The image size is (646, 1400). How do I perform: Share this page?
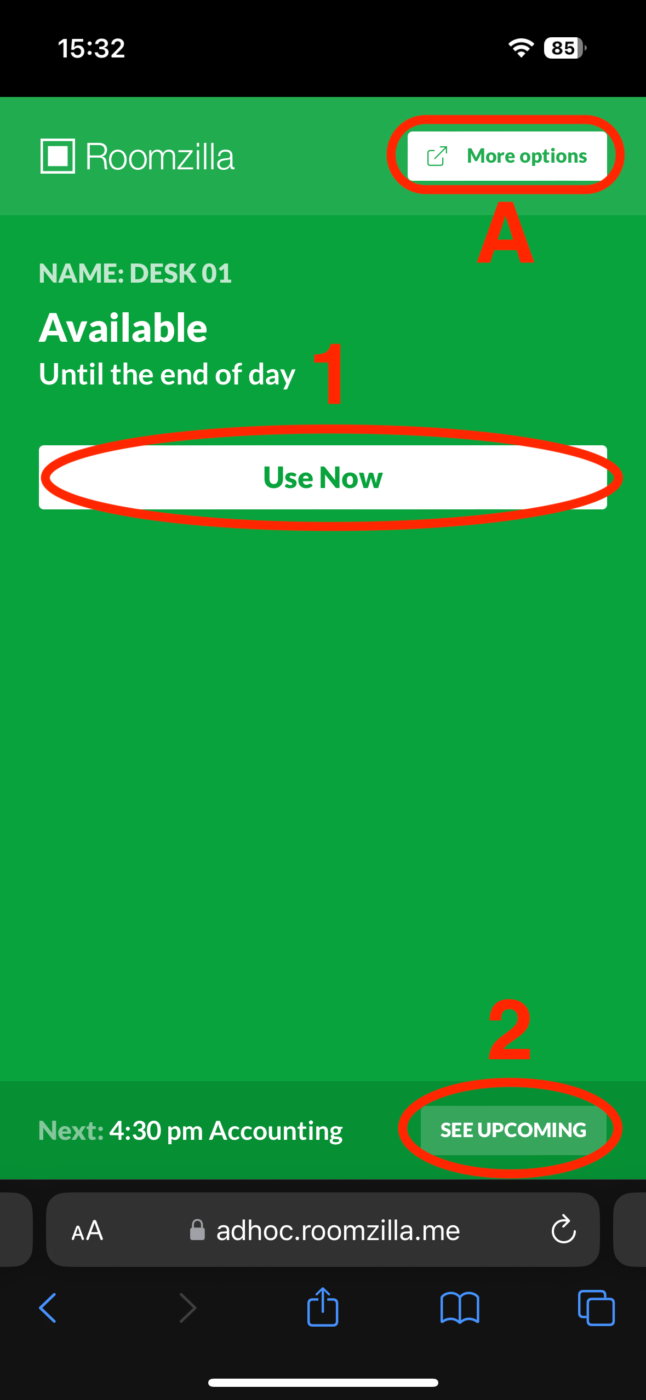coord(323,1307)
